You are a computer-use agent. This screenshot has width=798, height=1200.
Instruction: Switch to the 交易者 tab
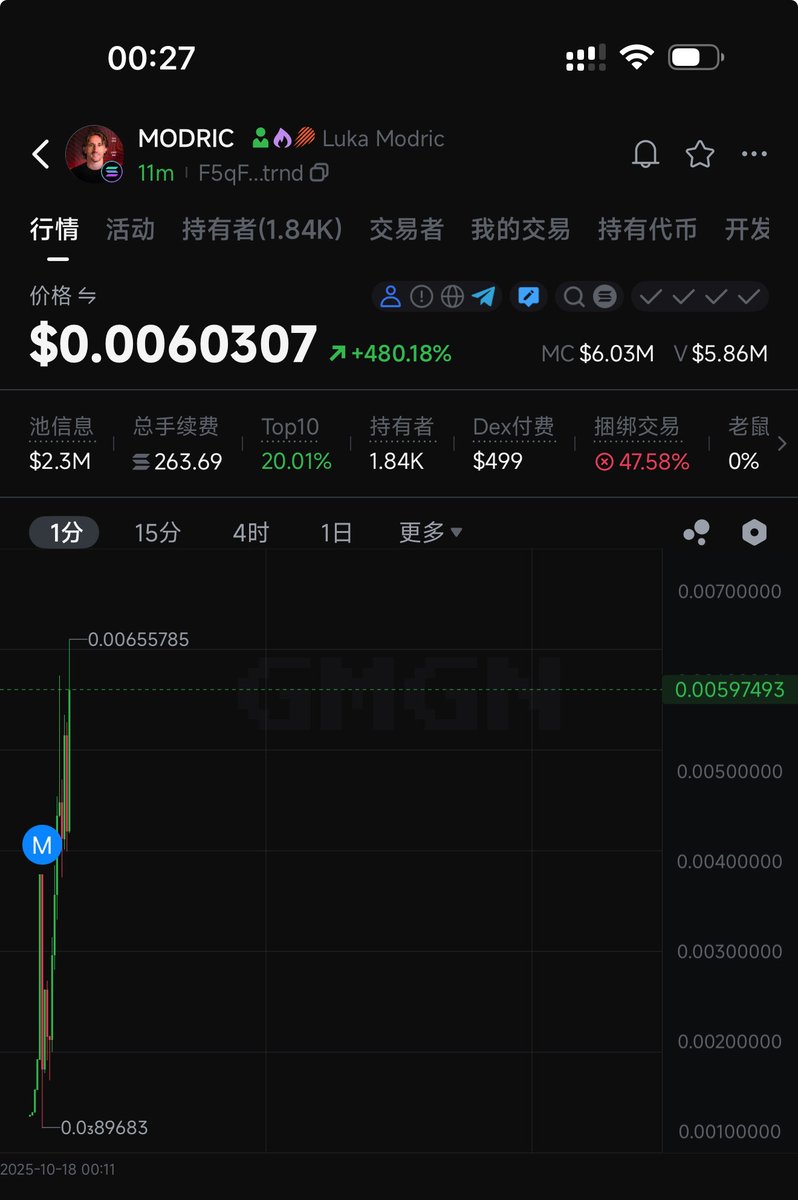click(x=406, y=229)
